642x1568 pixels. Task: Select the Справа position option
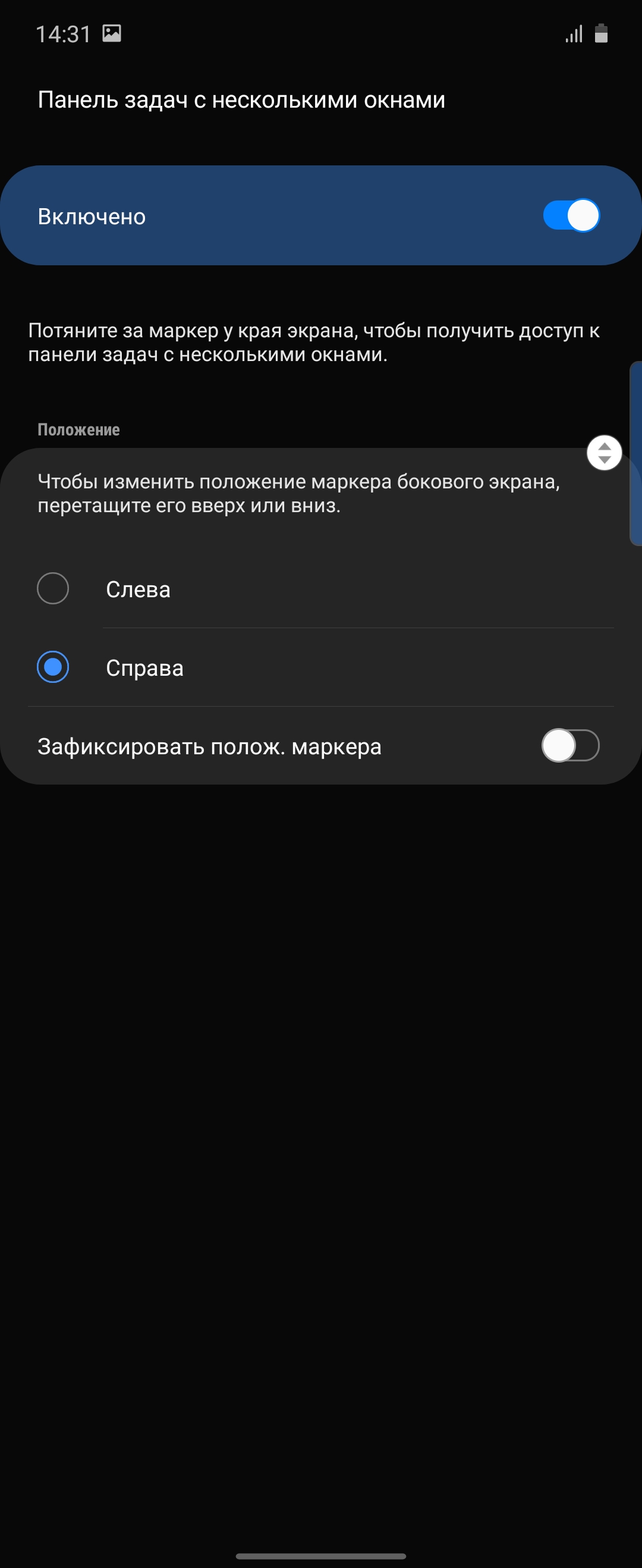point(53,667)
